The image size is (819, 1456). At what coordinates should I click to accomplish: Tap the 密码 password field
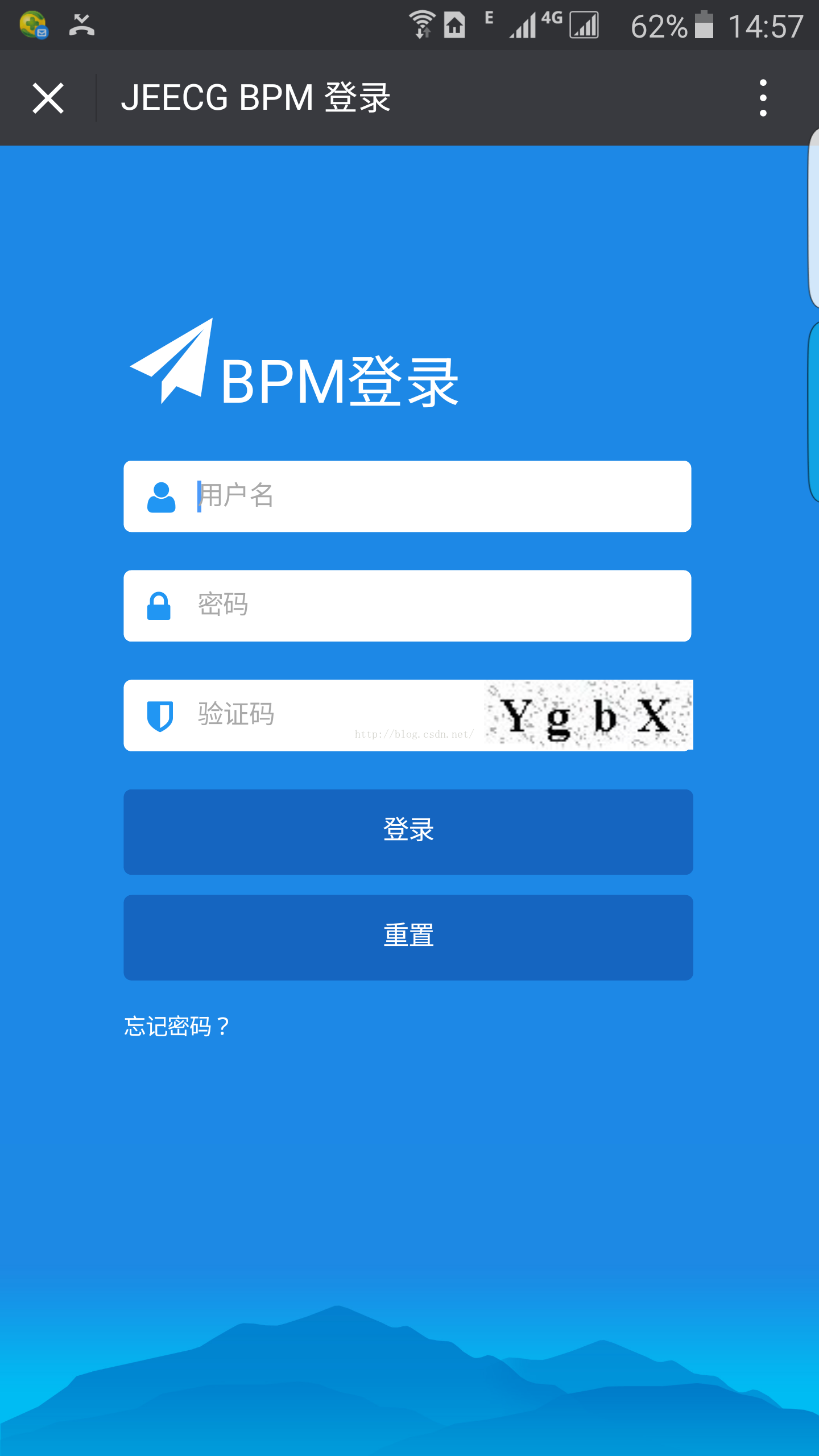click(432, 606)
